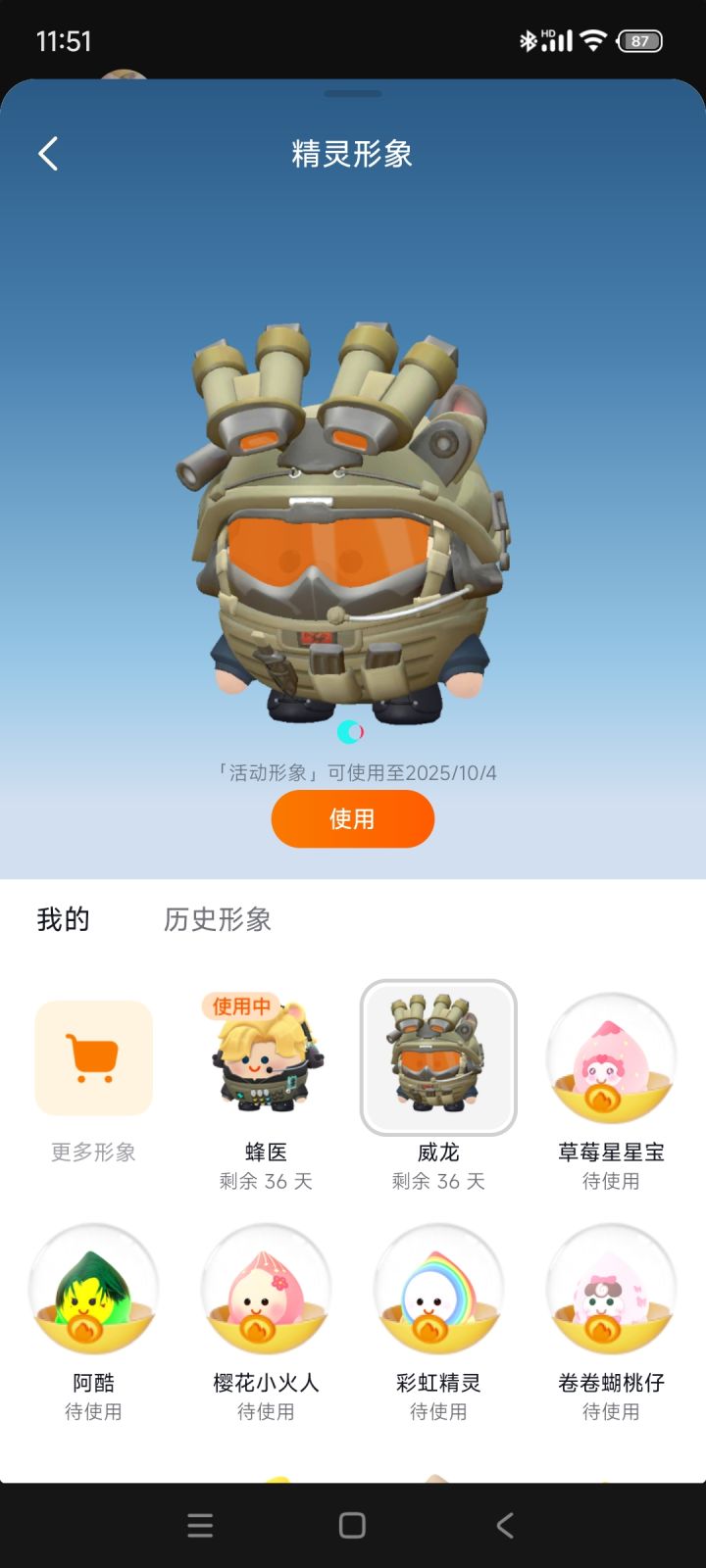The width and height of the screenshot is (706, 1568).
Task: Select the 阿酷 avatar
Action: (93, 1292)
